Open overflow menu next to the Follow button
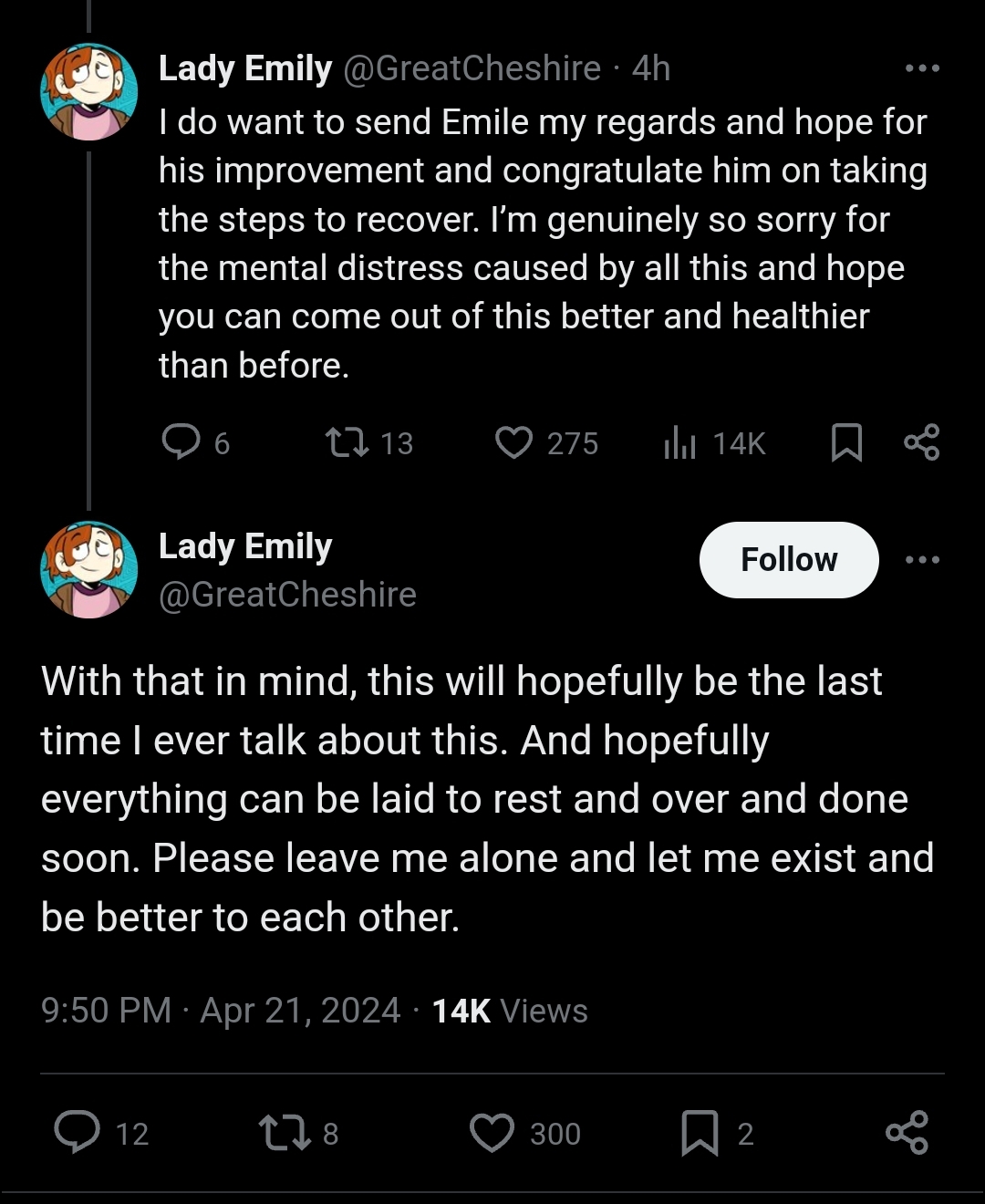The width and height of the screenshot is (985, 1204). (x=922, y=559)
